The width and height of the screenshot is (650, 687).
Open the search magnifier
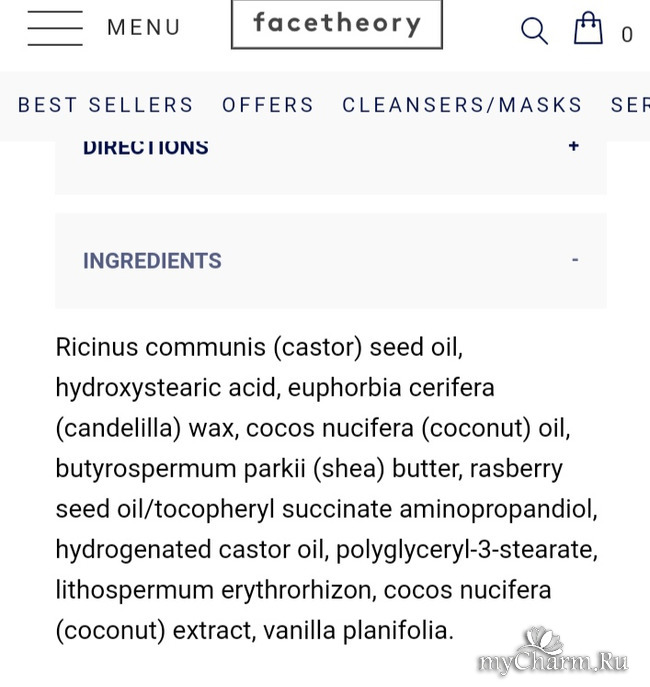(534, 31)
